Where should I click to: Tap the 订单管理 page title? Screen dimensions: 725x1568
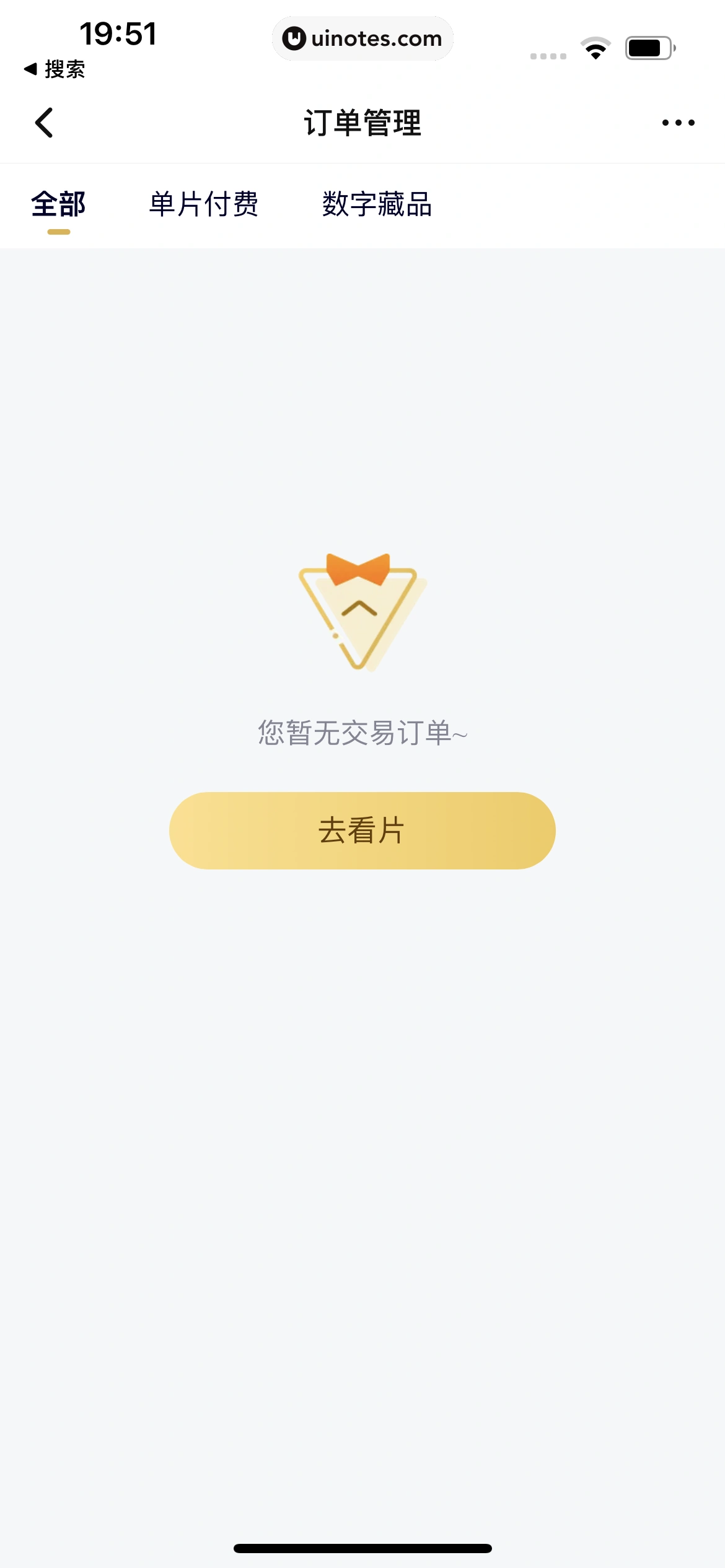click(362, 123)
